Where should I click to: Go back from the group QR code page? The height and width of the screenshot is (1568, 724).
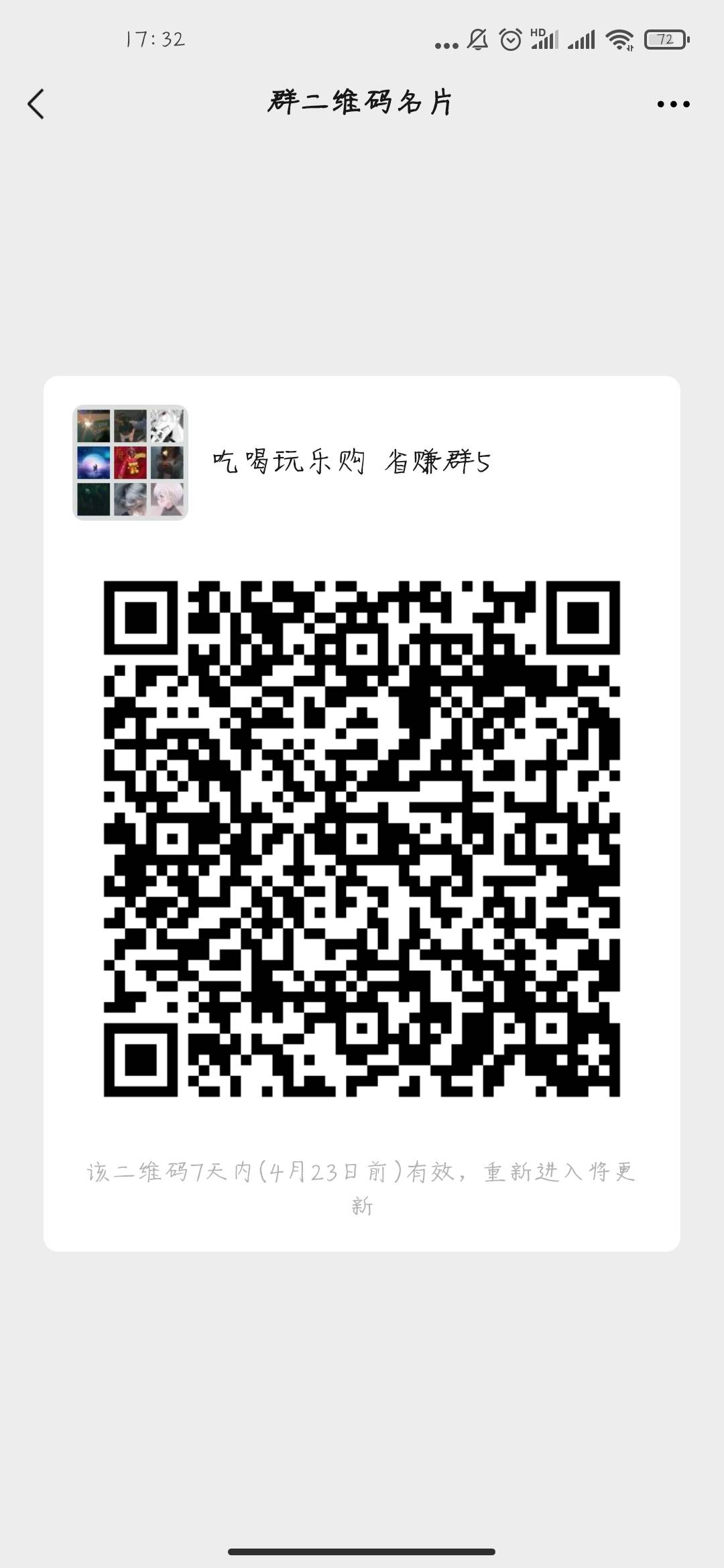36,104
